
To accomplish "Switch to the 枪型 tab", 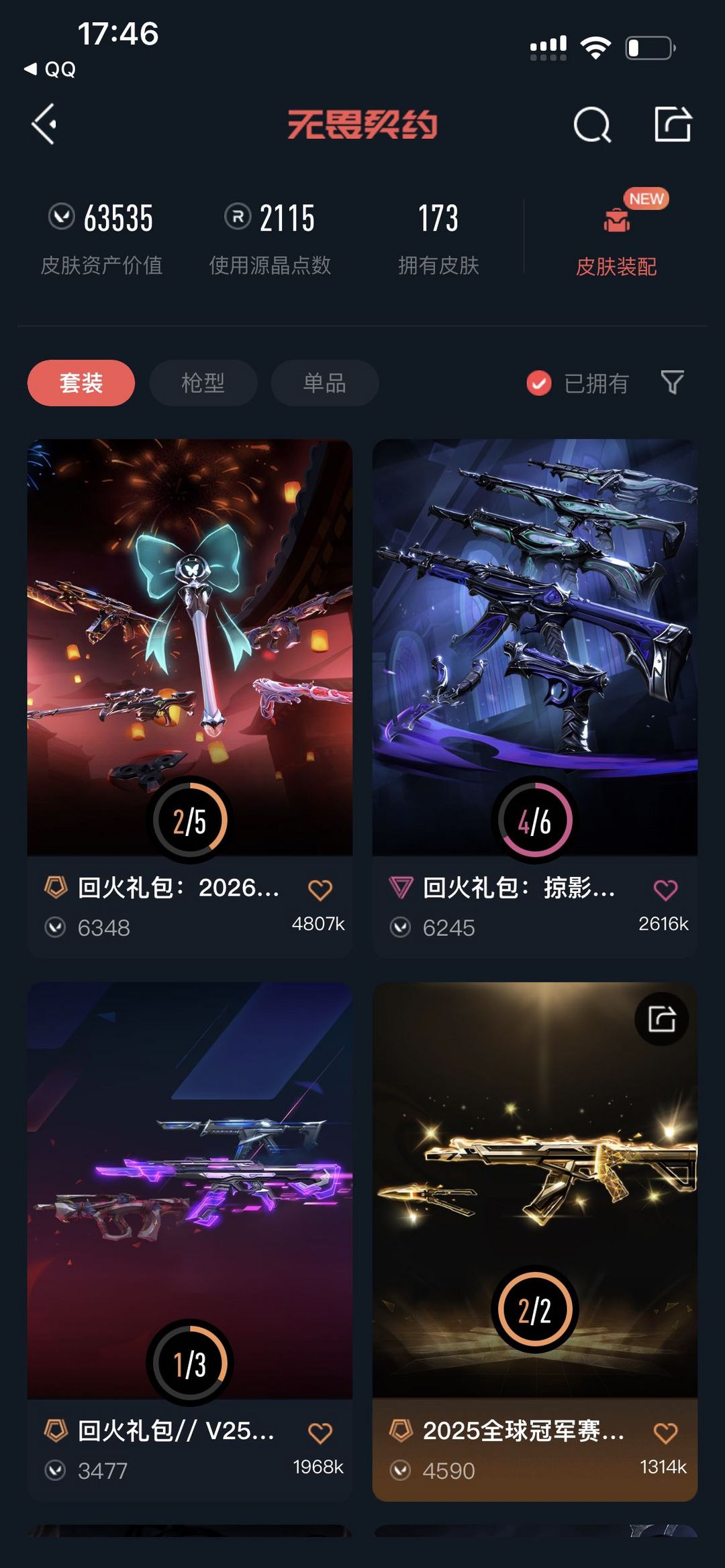I will coord(203,383).
